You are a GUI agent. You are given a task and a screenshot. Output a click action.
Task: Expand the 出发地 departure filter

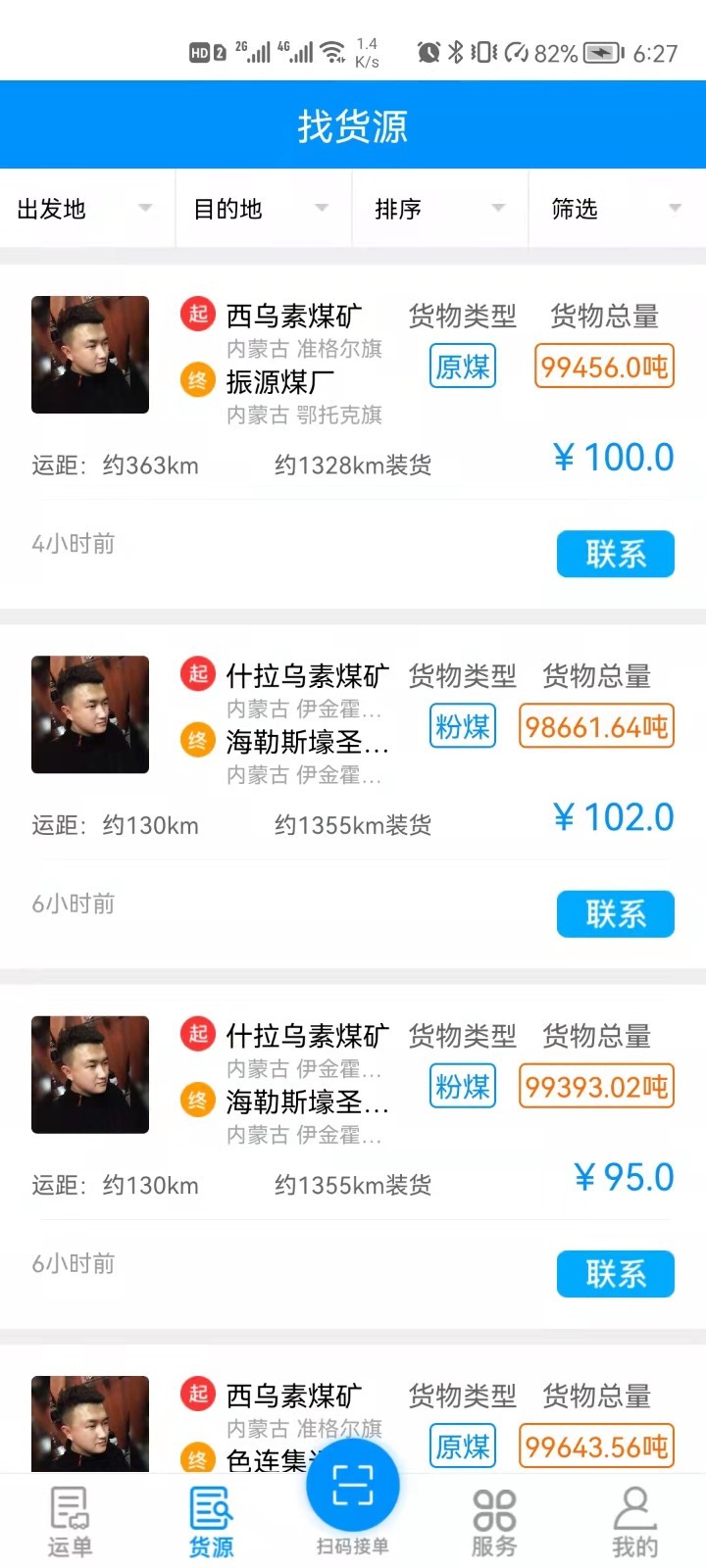[x=83, y=208]
